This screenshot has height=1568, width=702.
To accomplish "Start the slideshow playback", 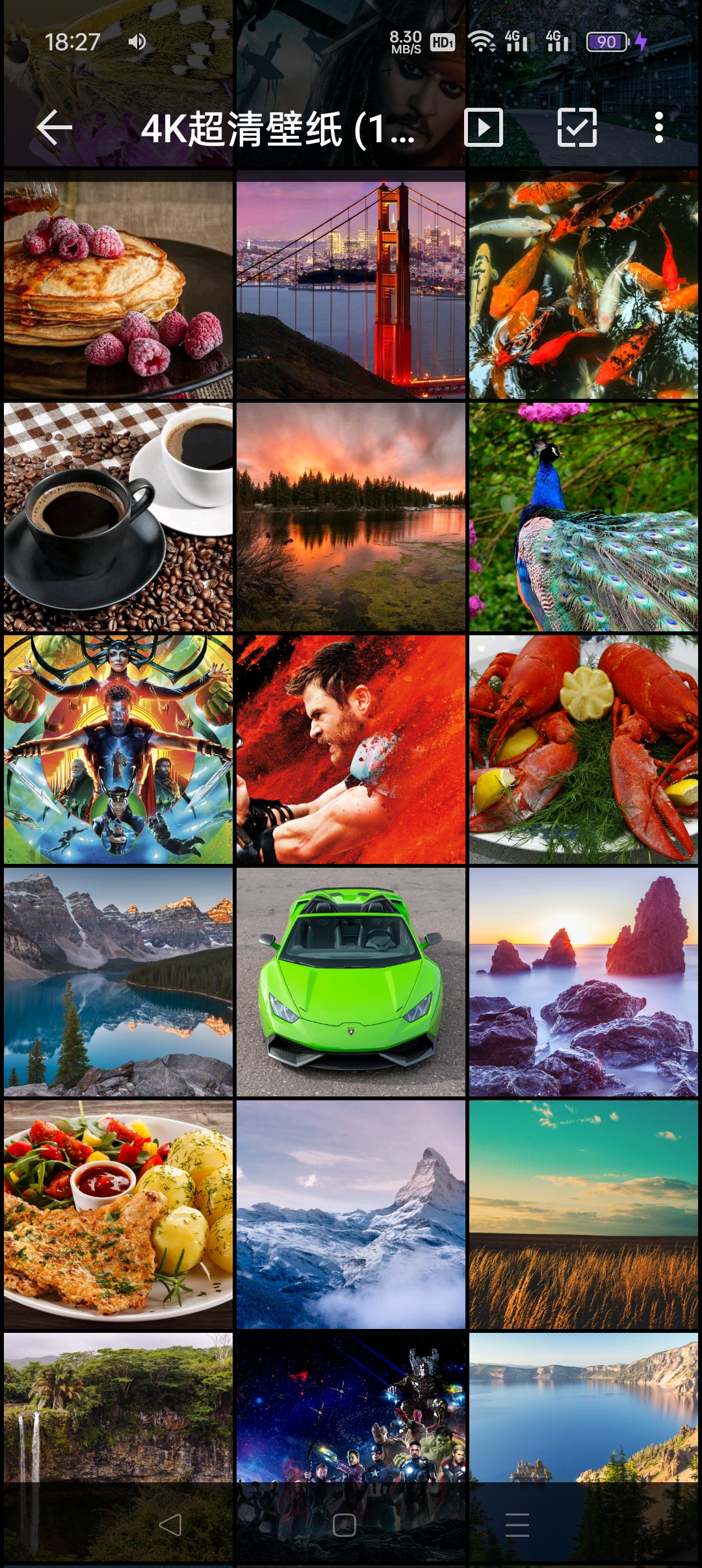I will [x=484, y=127].
